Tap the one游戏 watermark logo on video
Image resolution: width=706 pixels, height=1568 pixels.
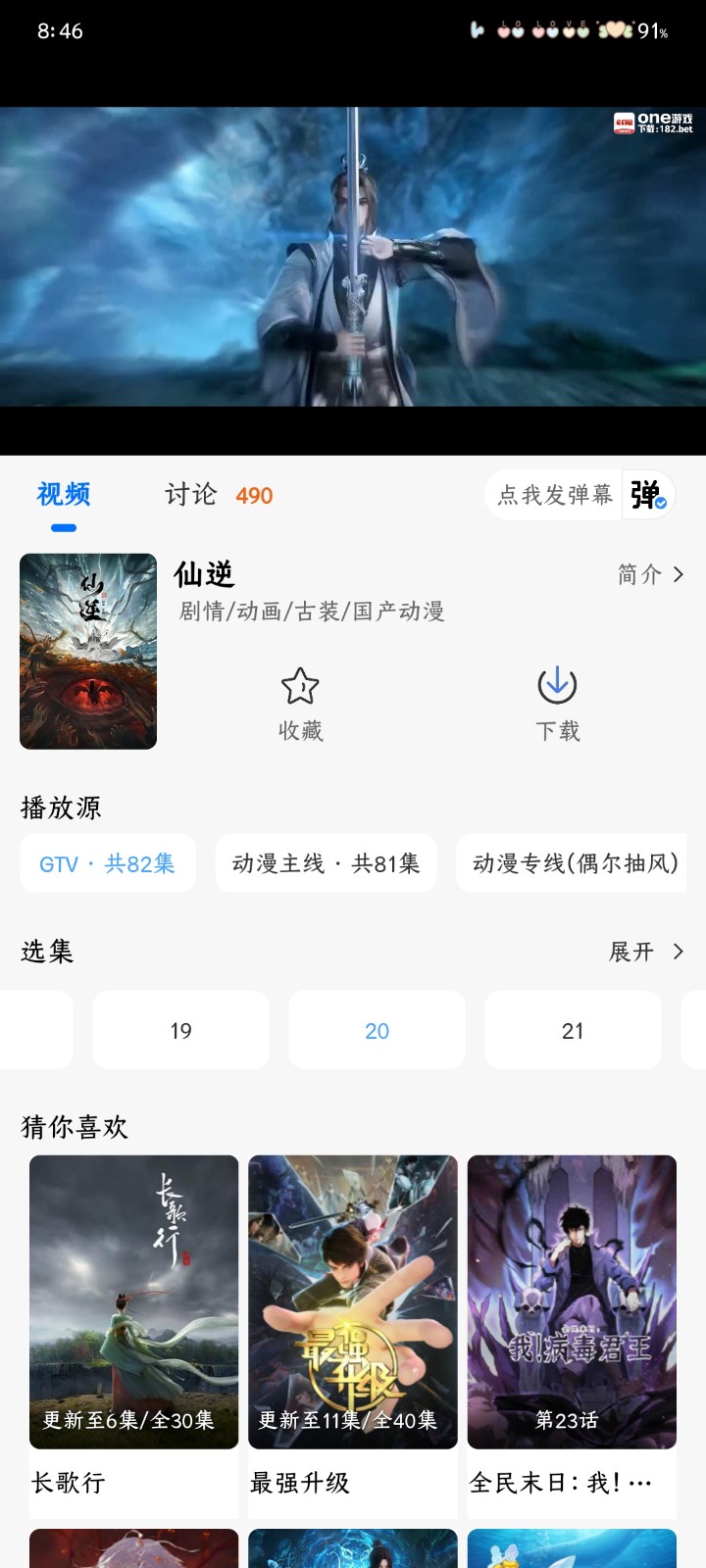[651, 123]
